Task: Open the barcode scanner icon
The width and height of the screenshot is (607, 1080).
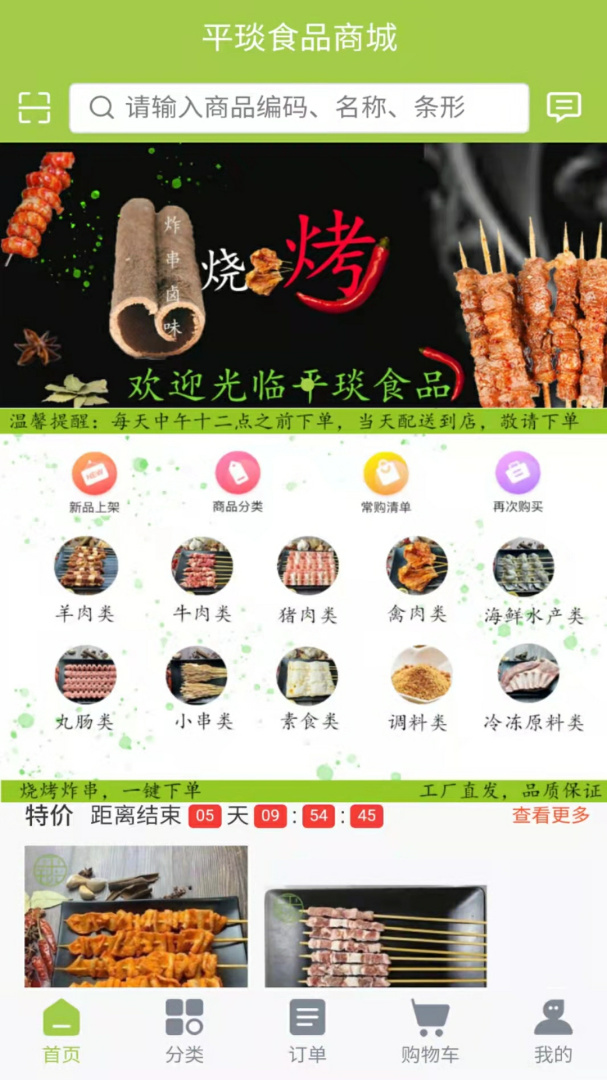Action: coord(34,107)
